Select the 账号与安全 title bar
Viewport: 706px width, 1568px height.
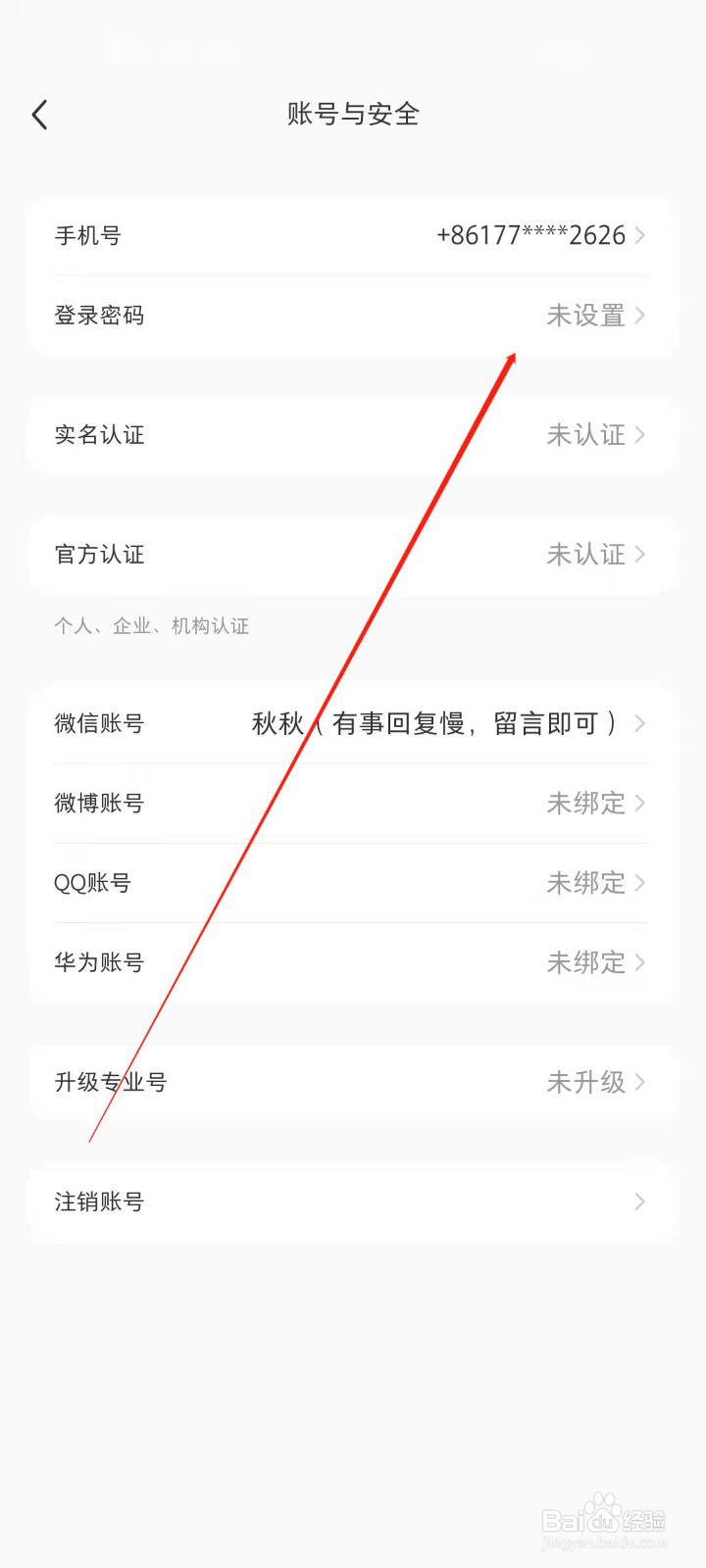(353, 115)
